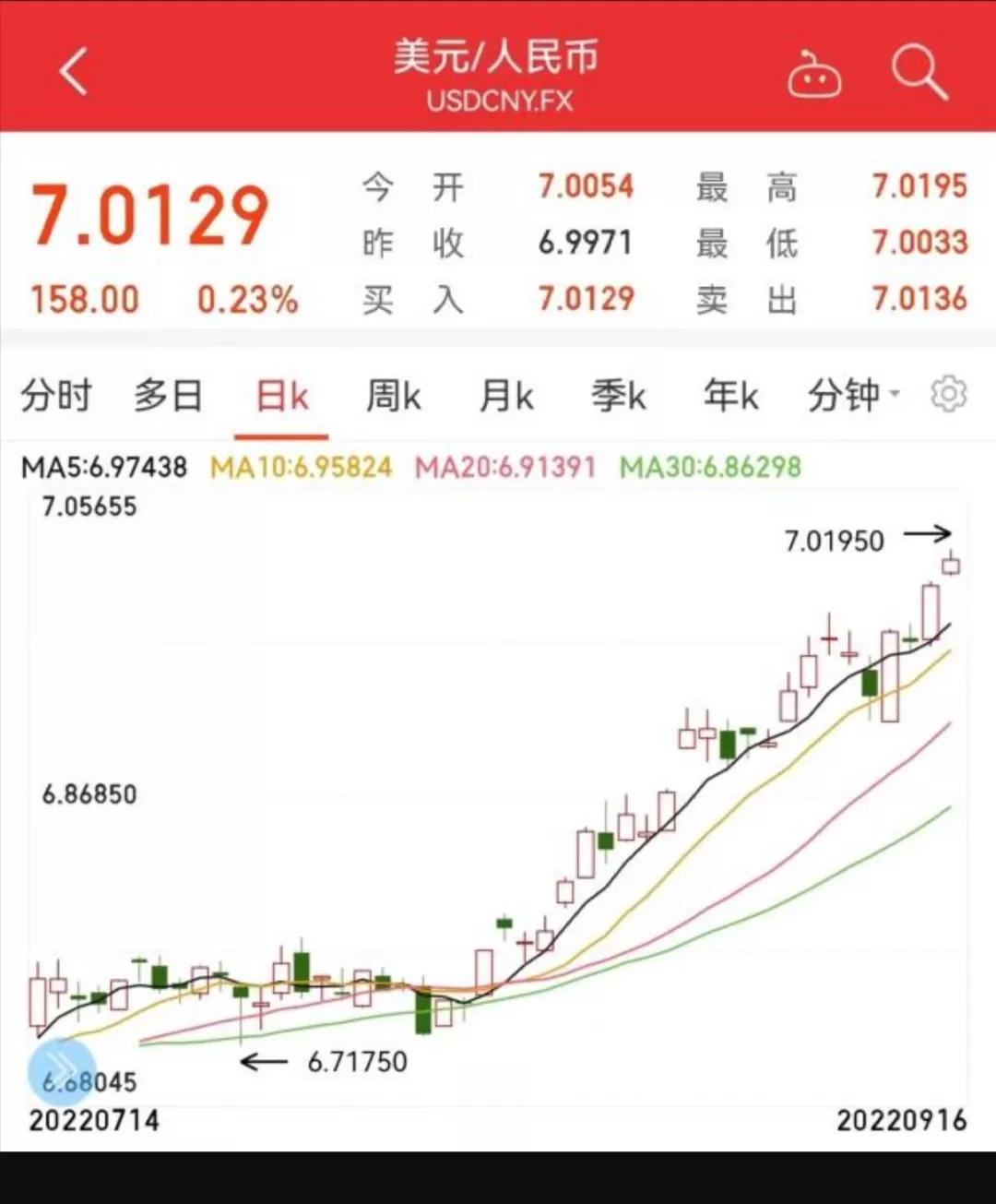Hide the 日k candlestick view
The image size is (996, 1204).
click(x=280, y=395)
